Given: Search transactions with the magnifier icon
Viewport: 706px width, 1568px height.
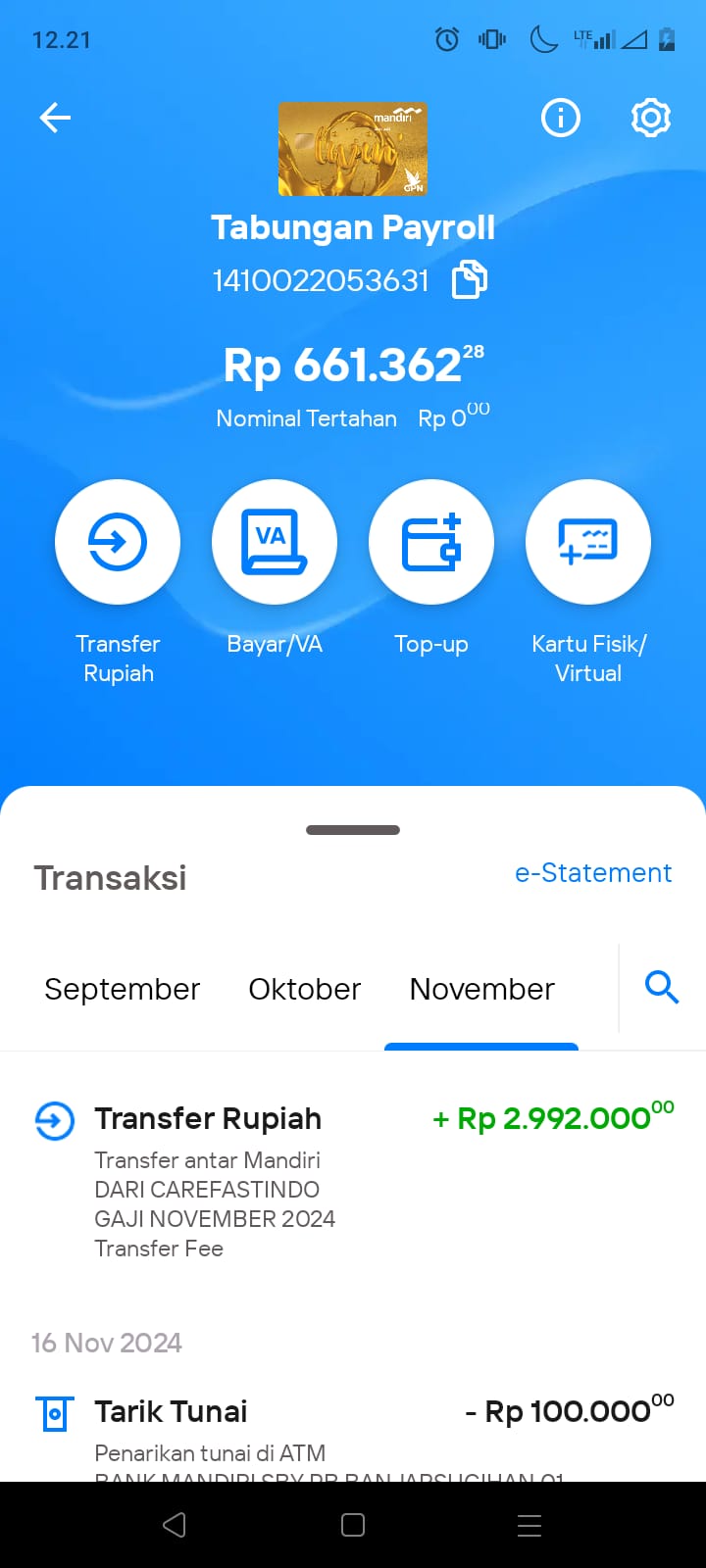Looking at the screenshot, I should click(x=662, y=987).
